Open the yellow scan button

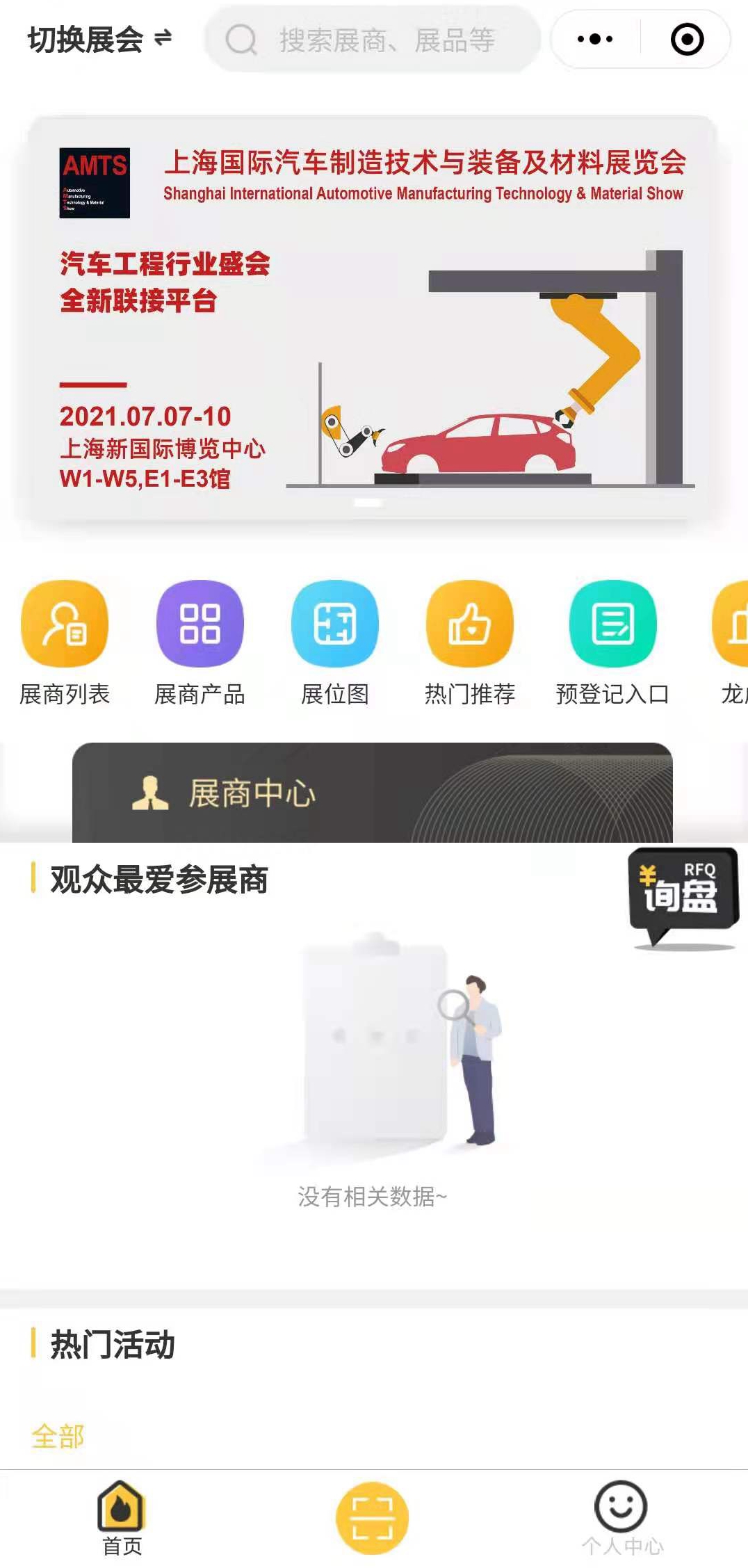(372, 1519)
